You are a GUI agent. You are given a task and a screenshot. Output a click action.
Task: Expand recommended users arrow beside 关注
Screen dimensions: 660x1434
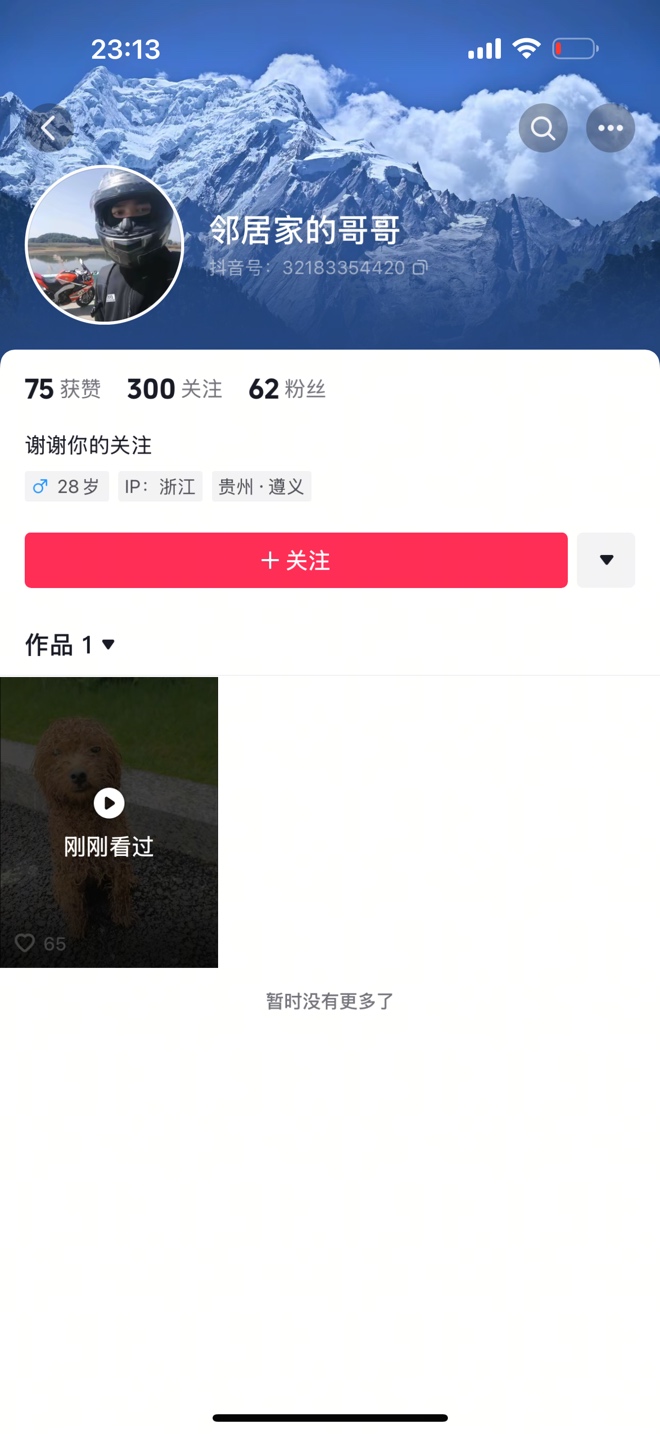606,560
